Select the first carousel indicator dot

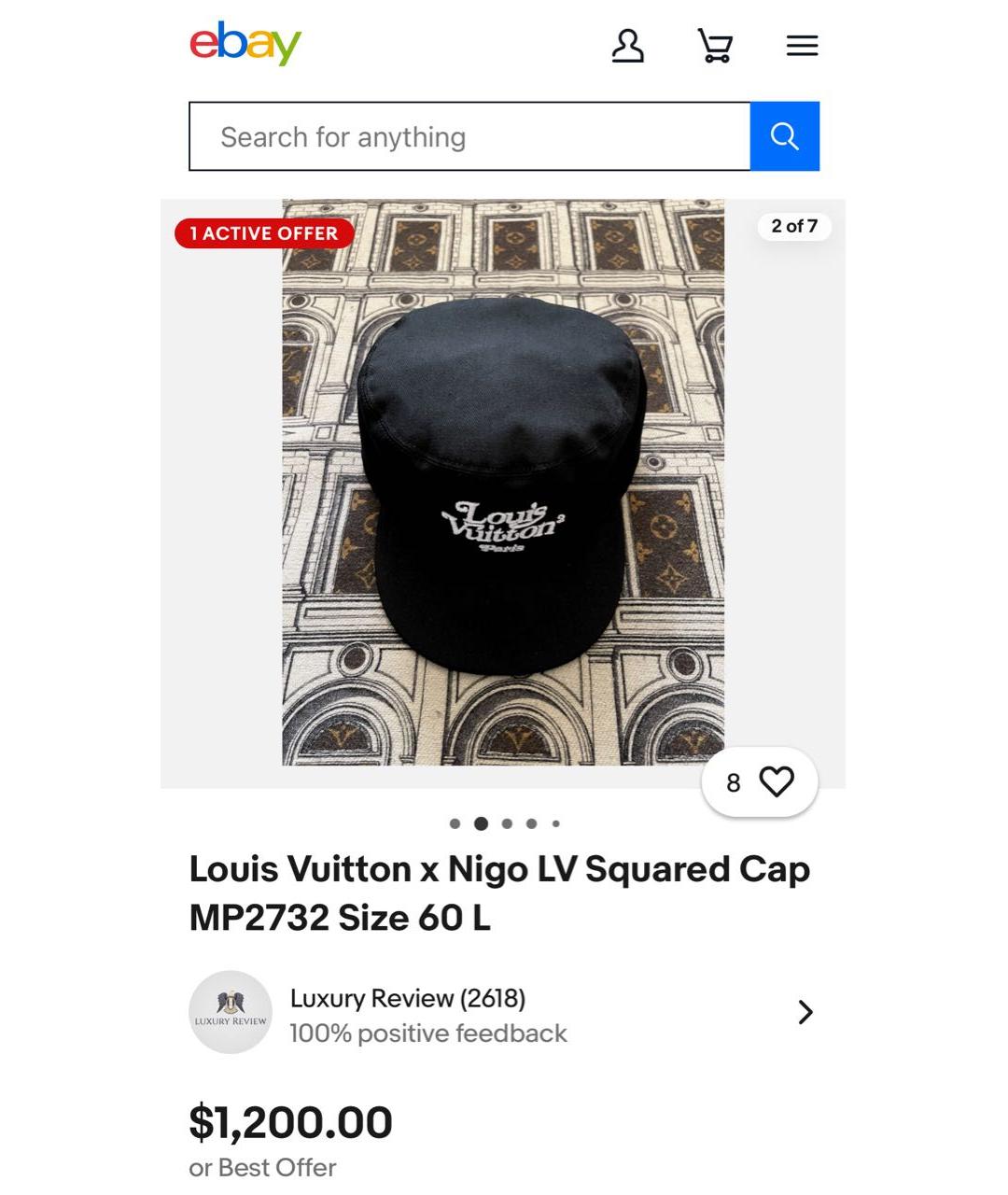(456, 823)
